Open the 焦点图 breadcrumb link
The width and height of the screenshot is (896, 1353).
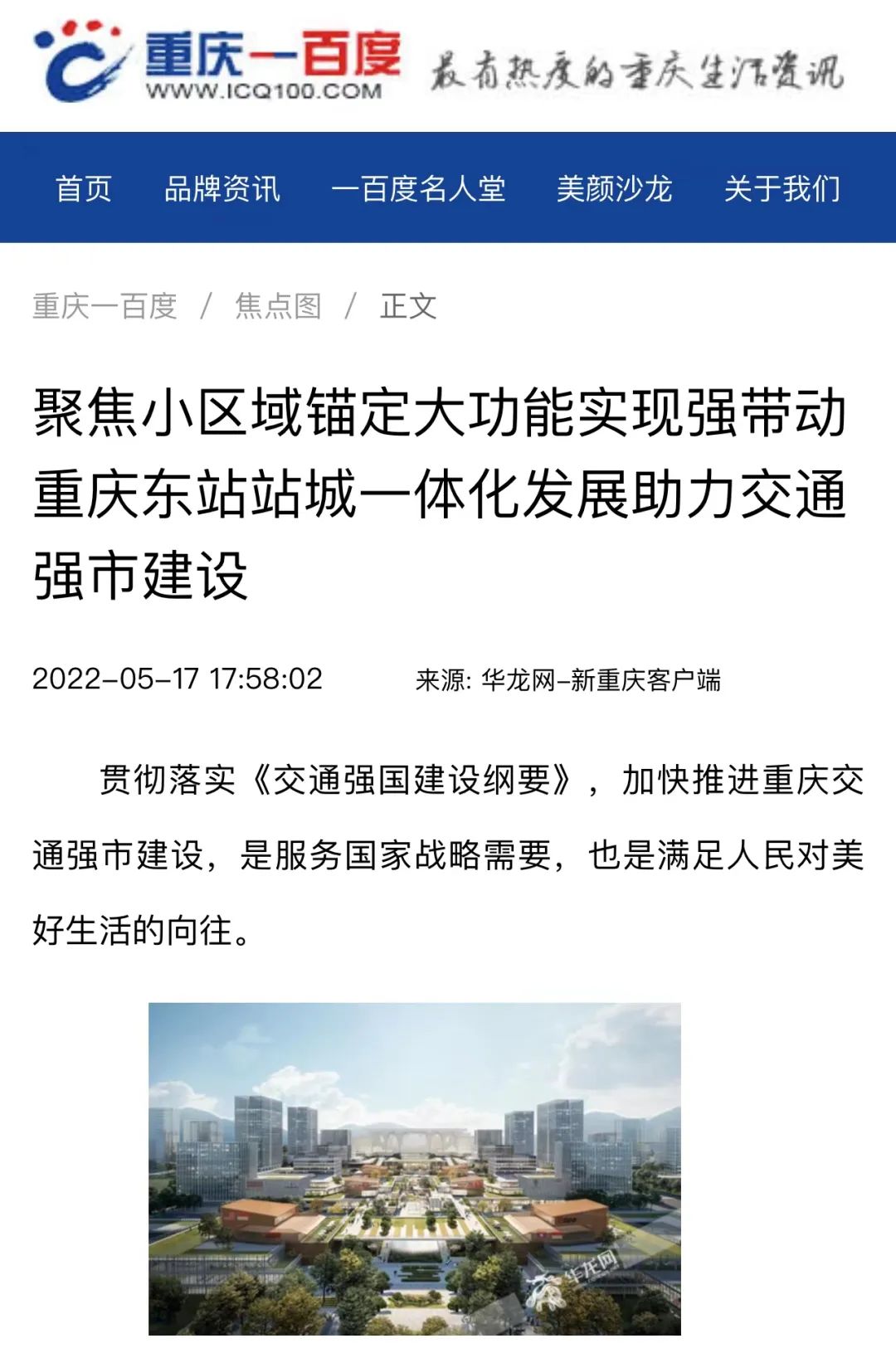coord(278,306)
